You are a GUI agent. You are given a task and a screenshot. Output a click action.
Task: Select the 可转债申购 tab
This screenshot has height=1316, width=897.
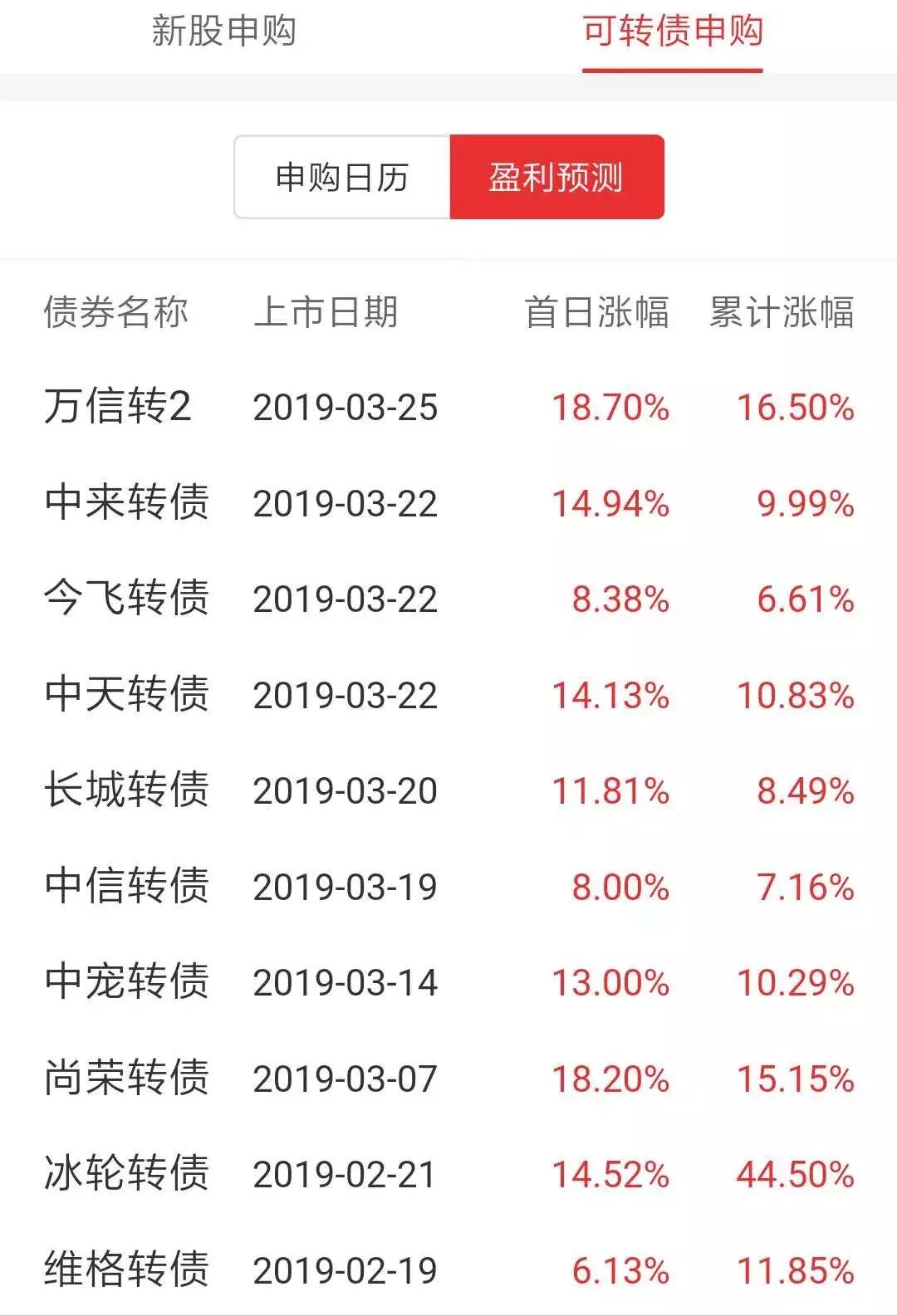tap(674, 35)
